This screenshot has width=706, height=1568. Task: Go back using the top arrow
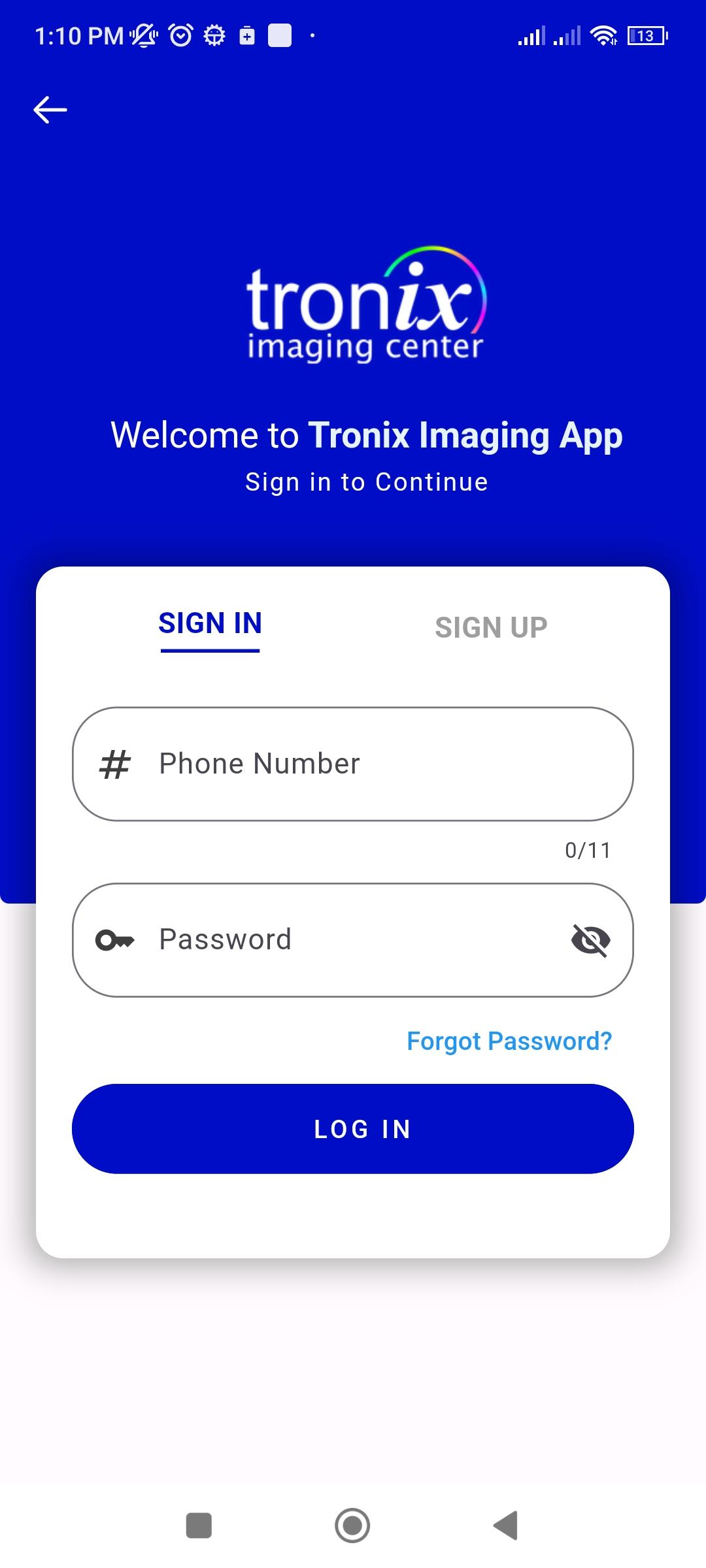tap(50, 110)
